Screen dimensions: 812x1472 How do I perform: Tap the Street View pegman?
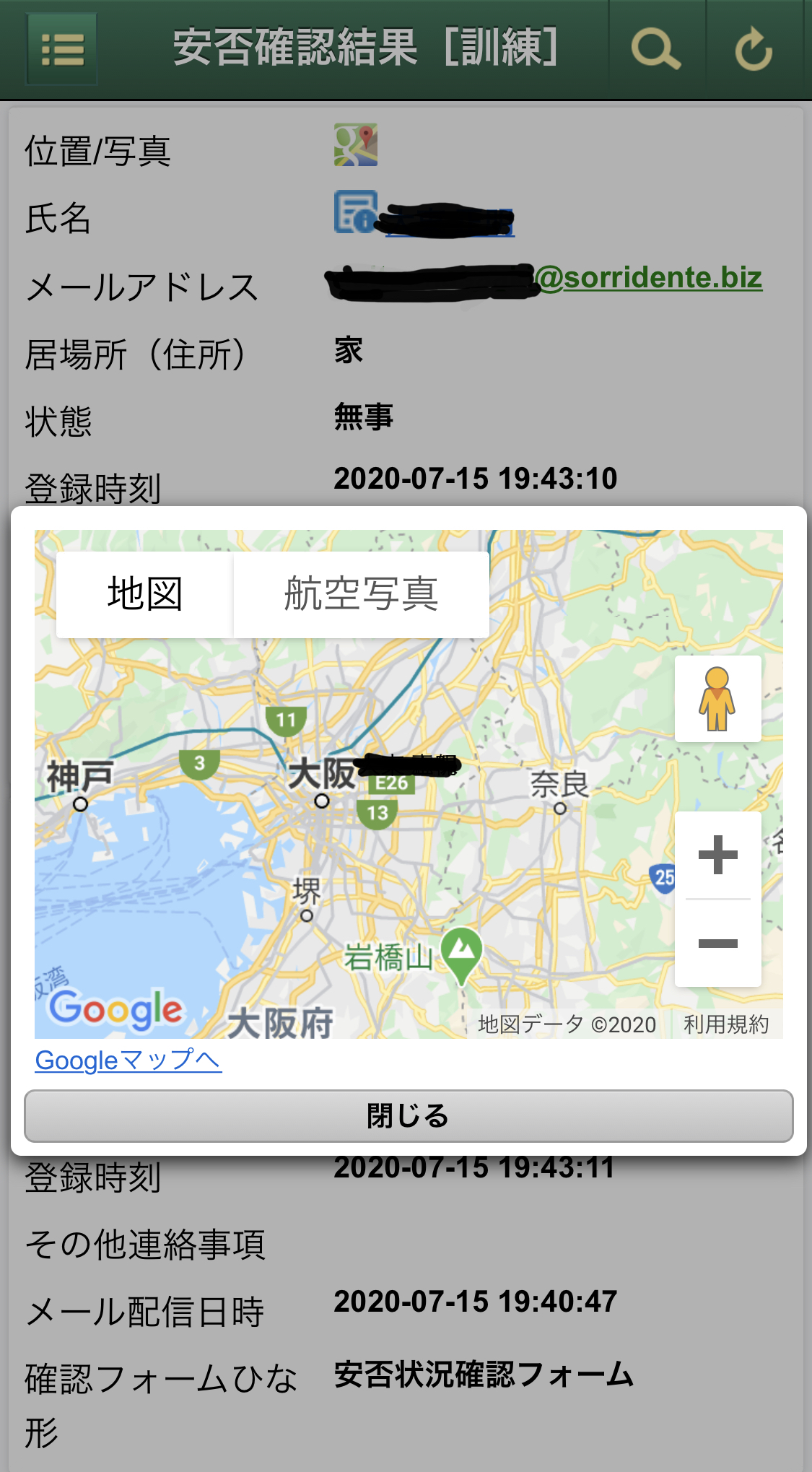[x=717, y=698]
